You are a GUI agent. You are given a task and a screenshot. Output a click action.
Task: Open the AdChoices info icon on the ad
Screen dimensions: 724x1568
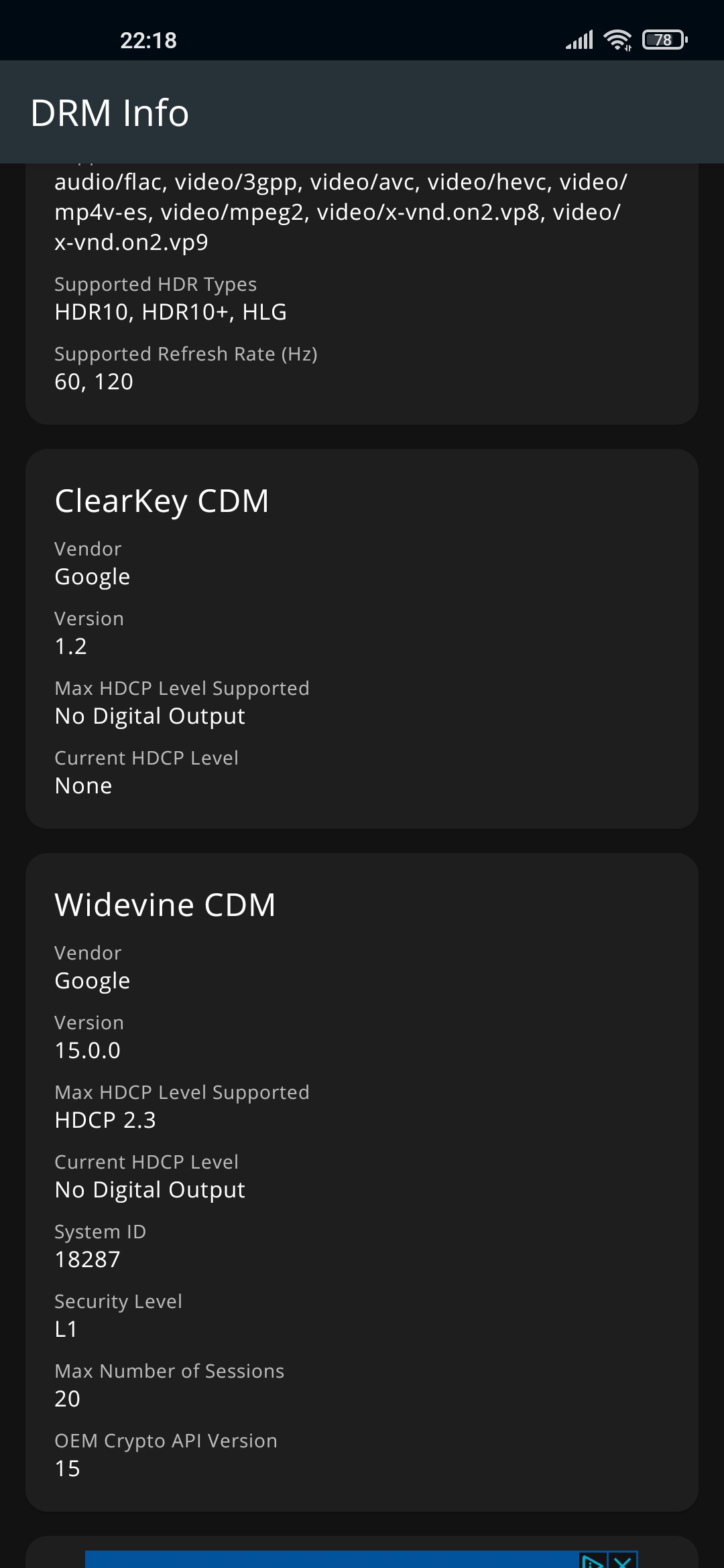[x=593, y=1560]
